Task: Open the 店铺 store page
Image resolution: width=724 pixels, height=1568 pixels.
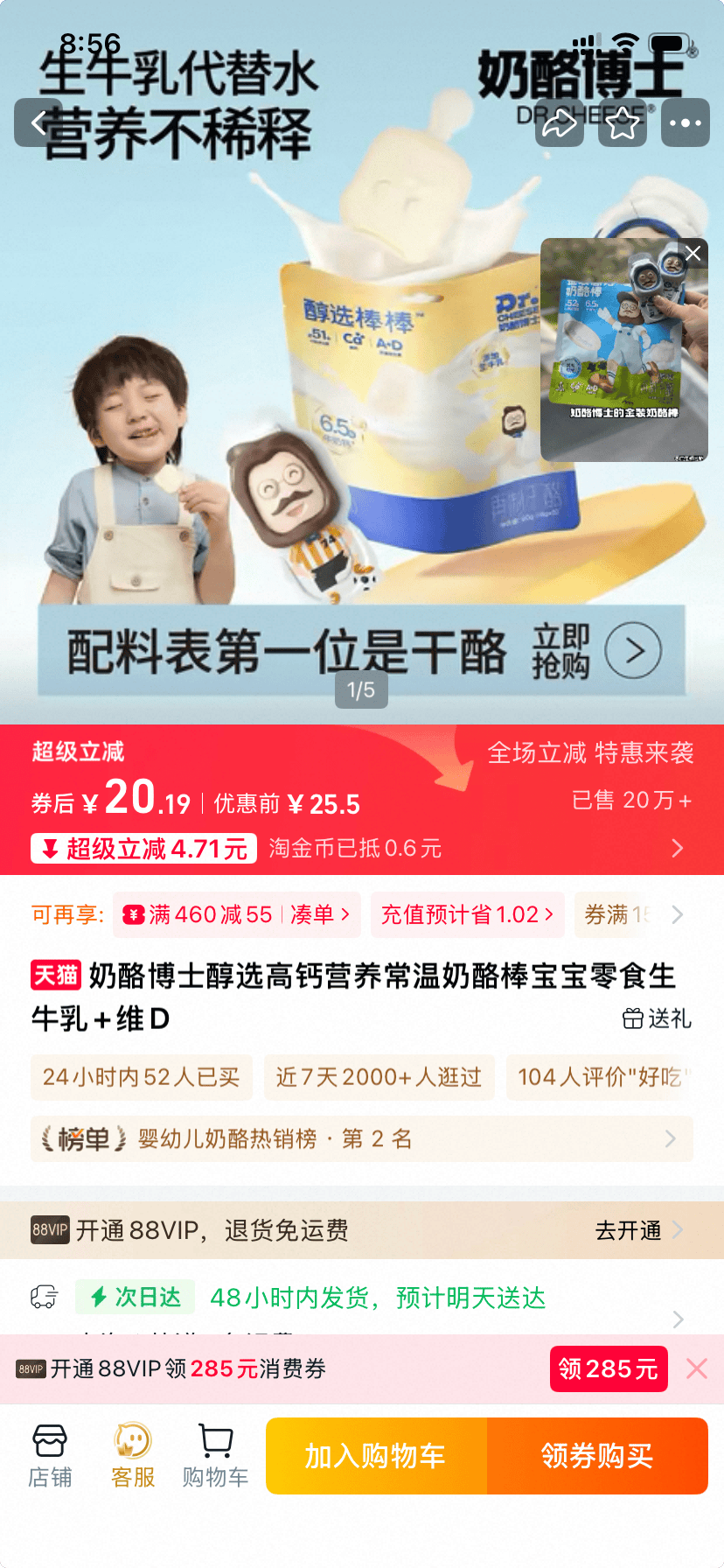Action: point(50,1456)
